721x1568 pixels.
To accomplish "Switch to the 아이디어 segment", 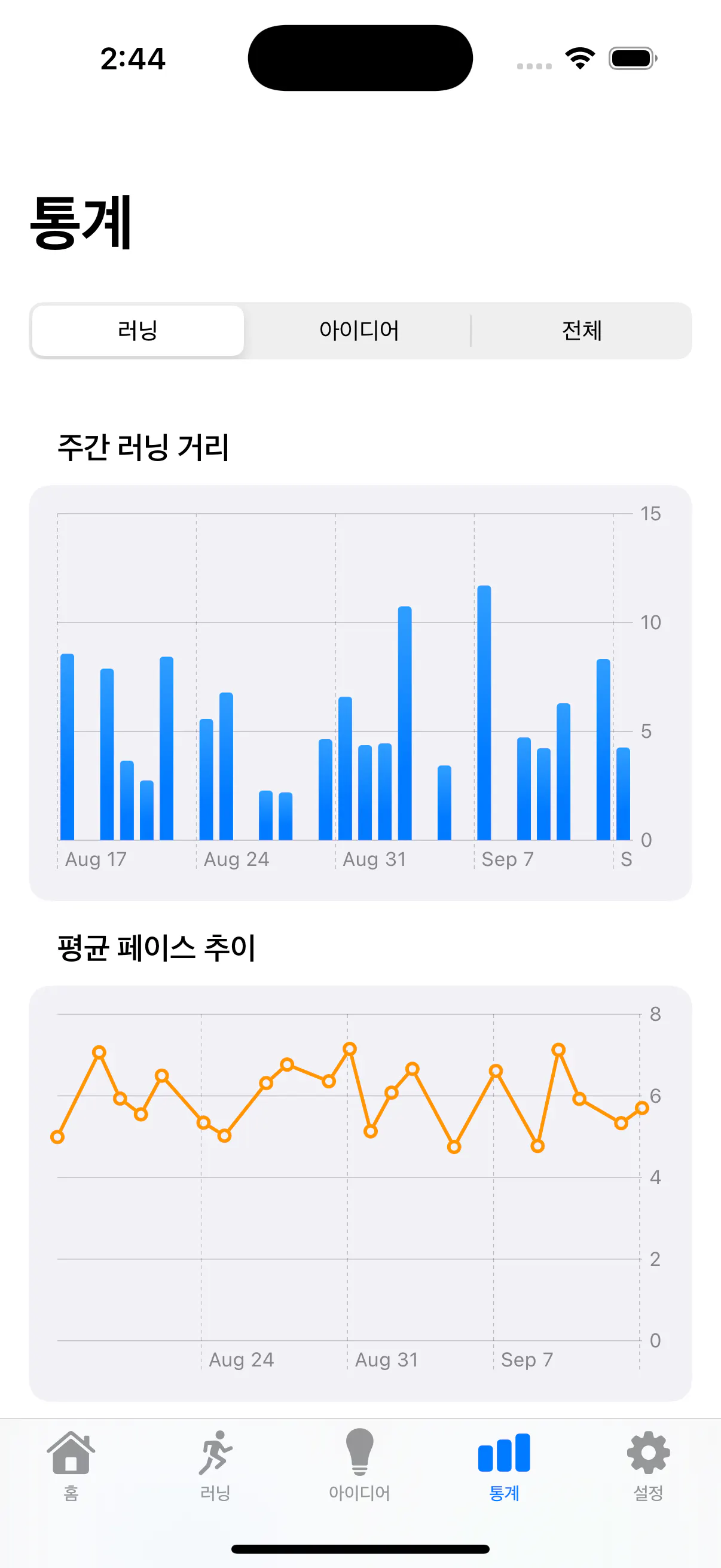I will 359,331.
